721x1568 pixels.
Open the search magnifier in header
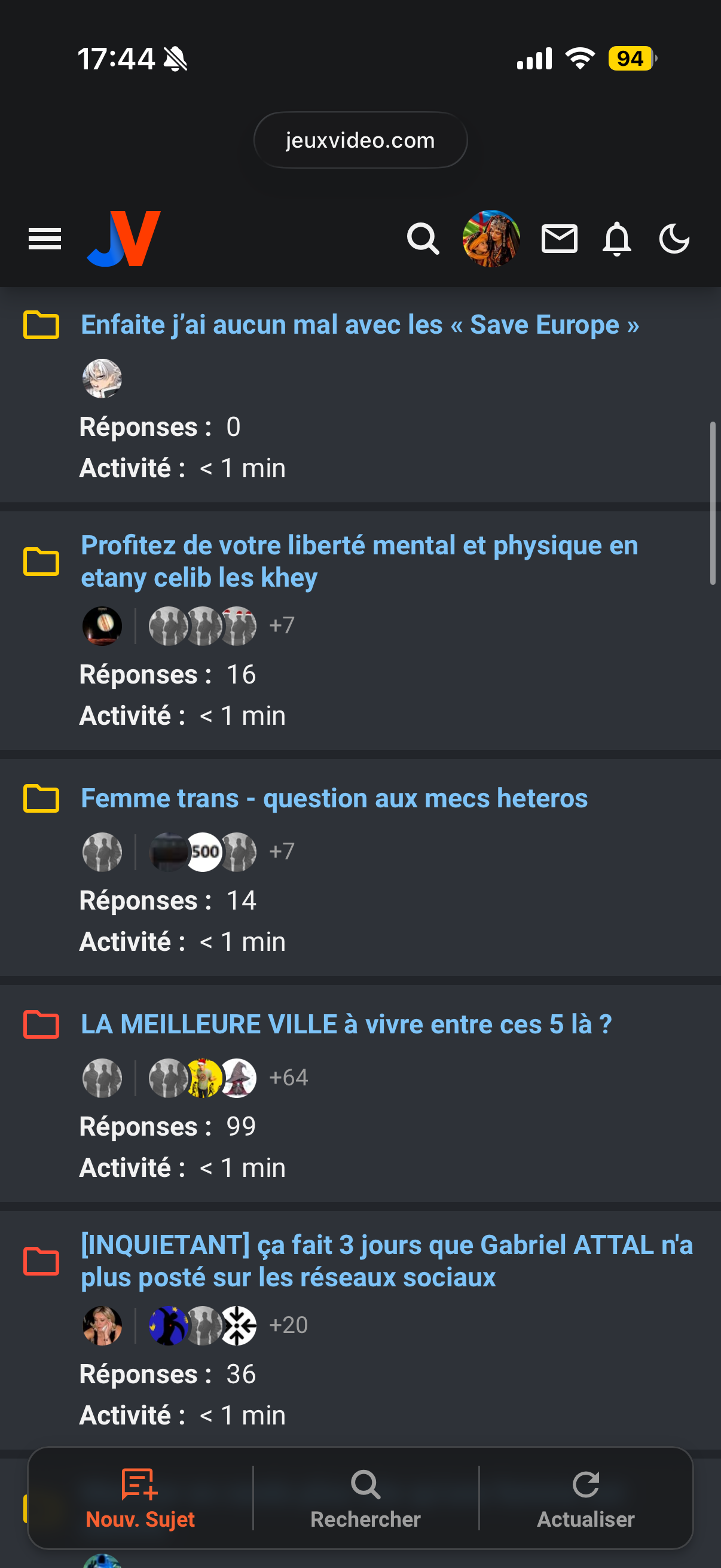(423, 239)
